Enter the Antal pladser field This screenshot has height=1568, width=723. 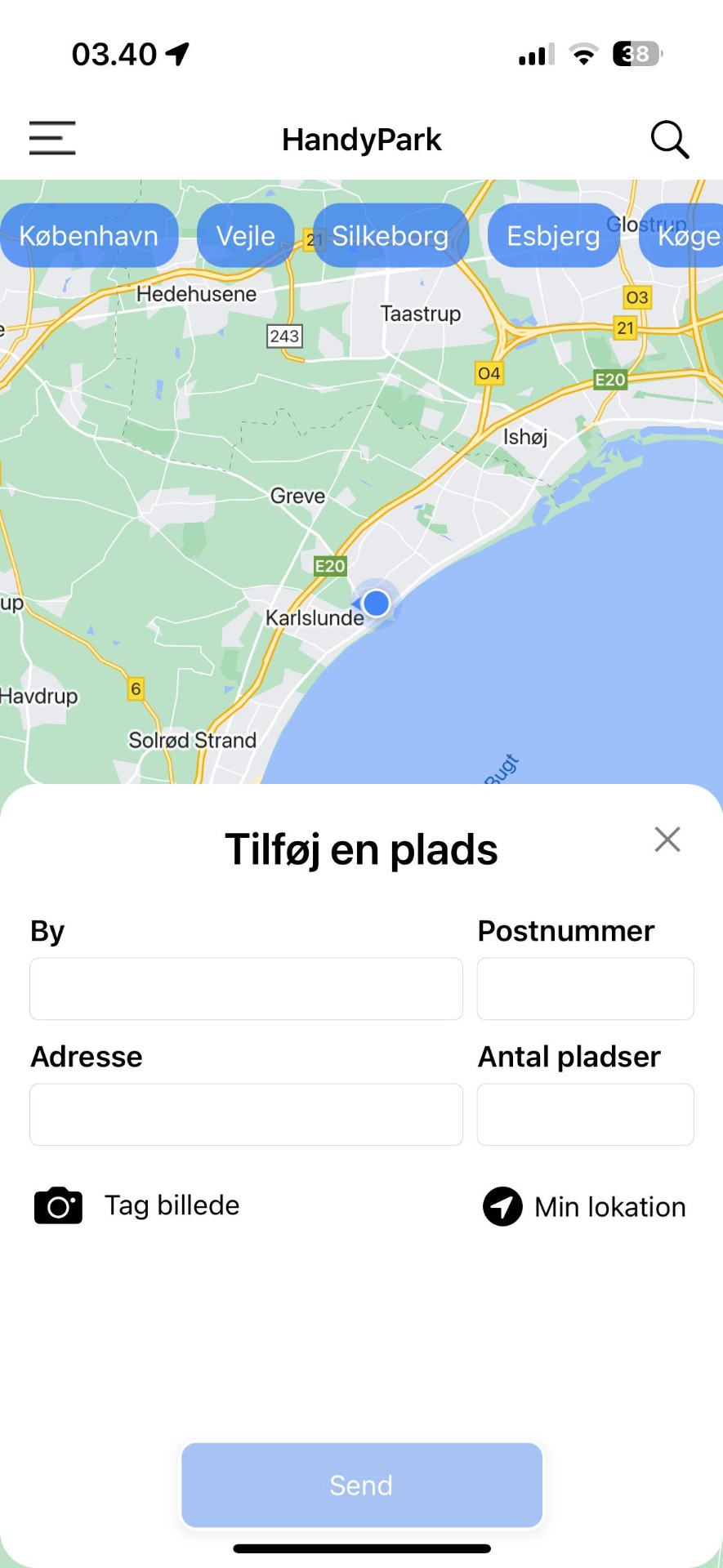[585, 1114]
